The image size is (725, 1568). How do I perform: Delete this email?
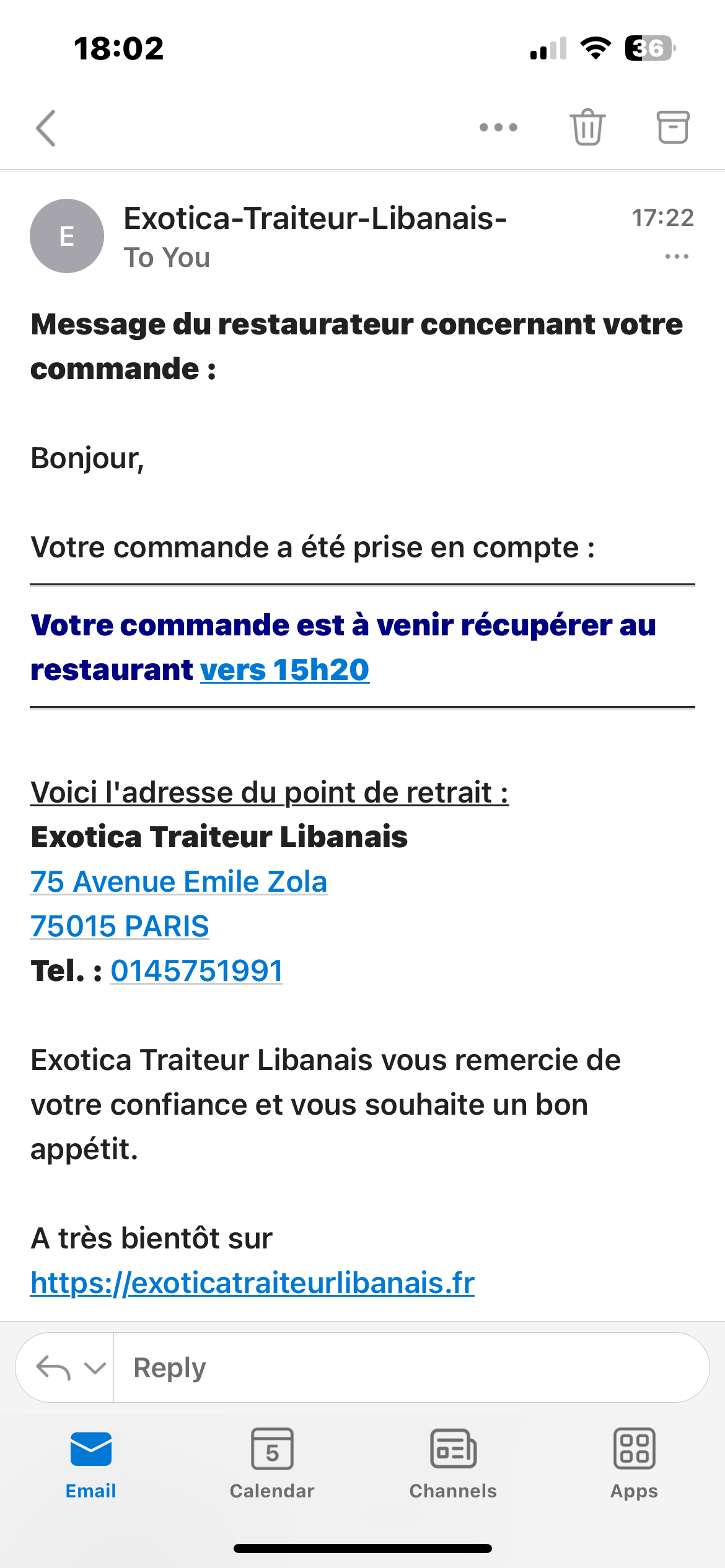pyautogui.click(x=587, y=128)
